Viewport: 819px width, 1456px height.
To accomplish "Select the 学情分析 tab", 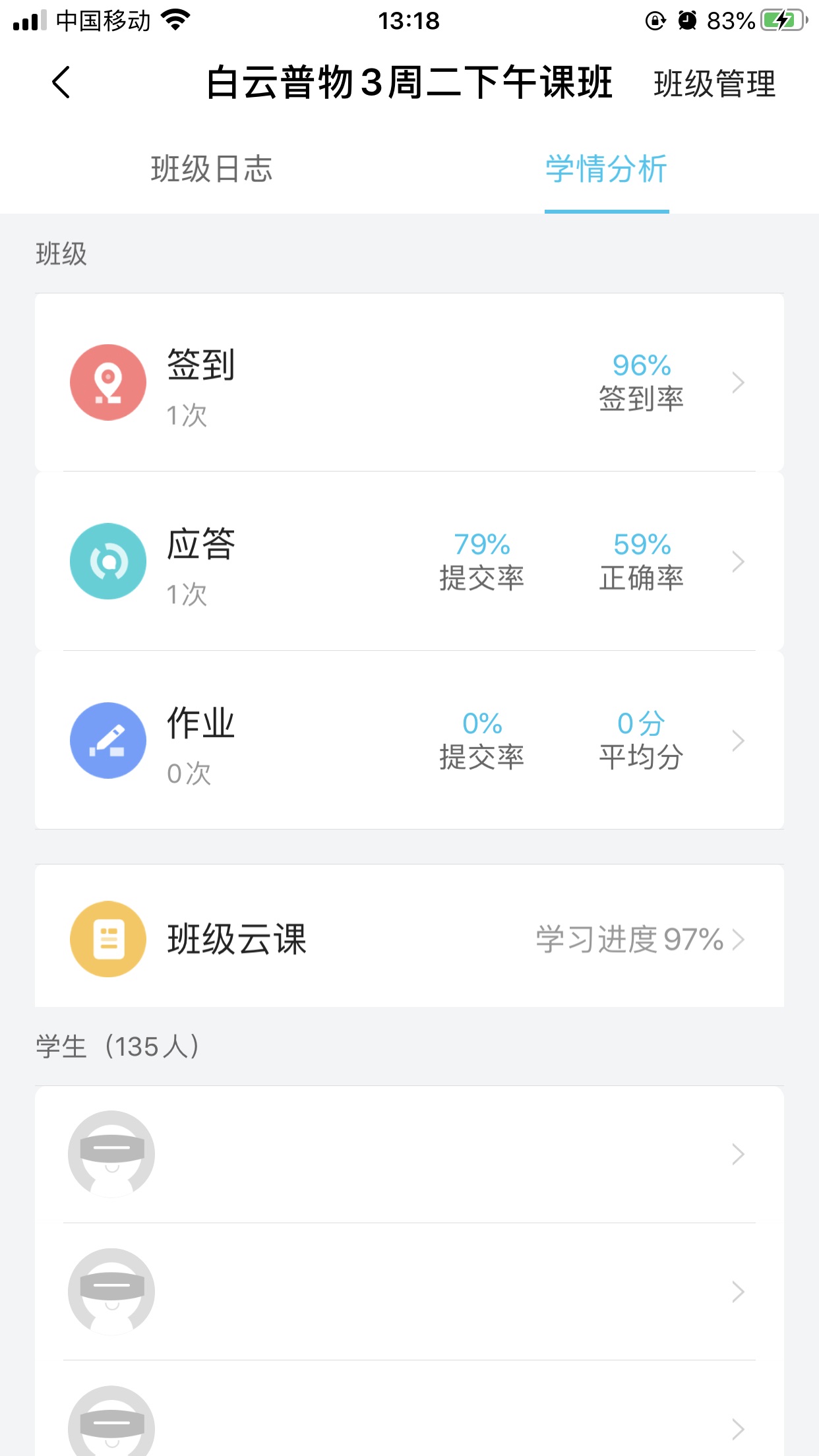I will (x=607, y=169).
